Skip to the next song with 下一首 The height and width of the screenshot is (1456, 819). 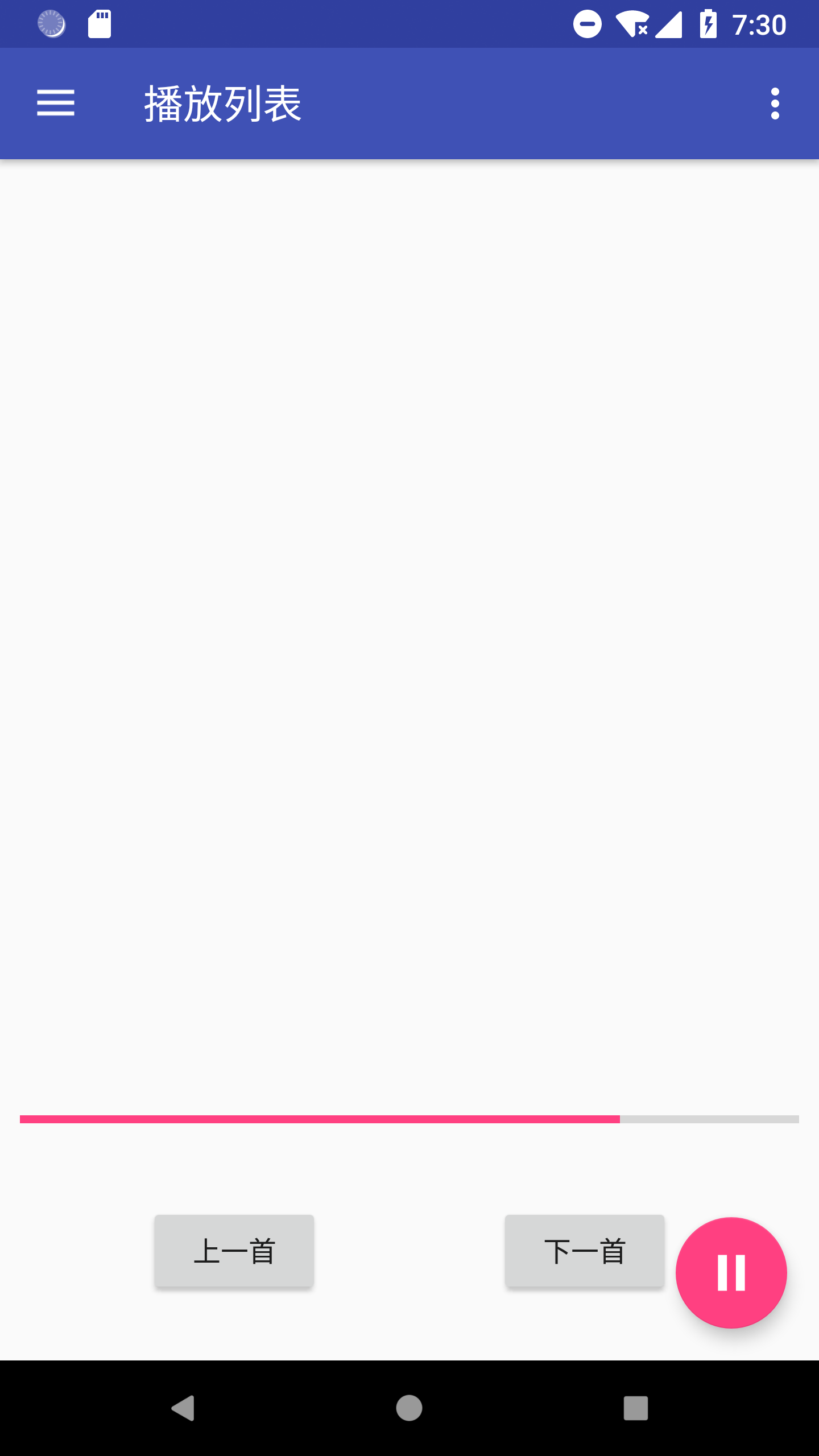[x=585, y=1251]
